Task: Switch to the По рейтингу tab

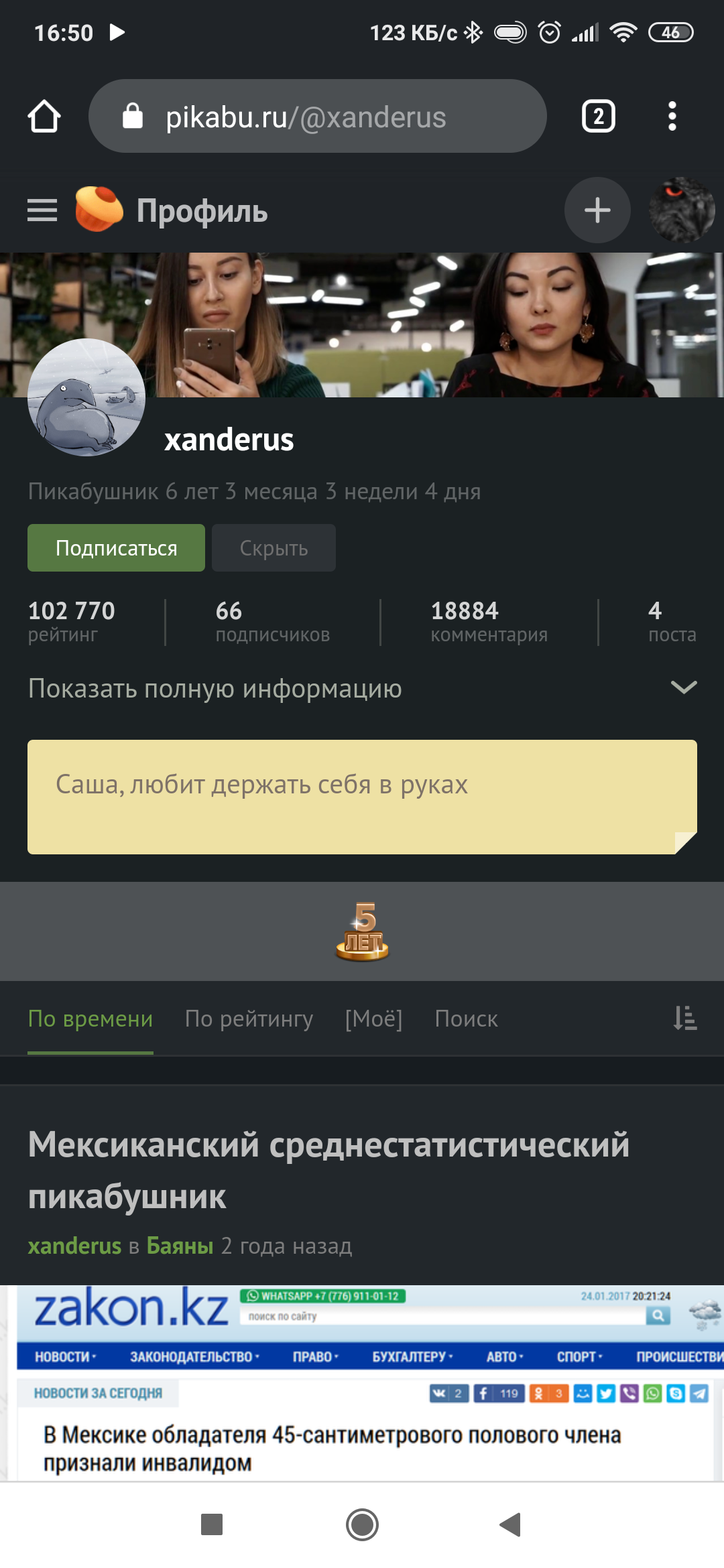Action: (249, 1019)
